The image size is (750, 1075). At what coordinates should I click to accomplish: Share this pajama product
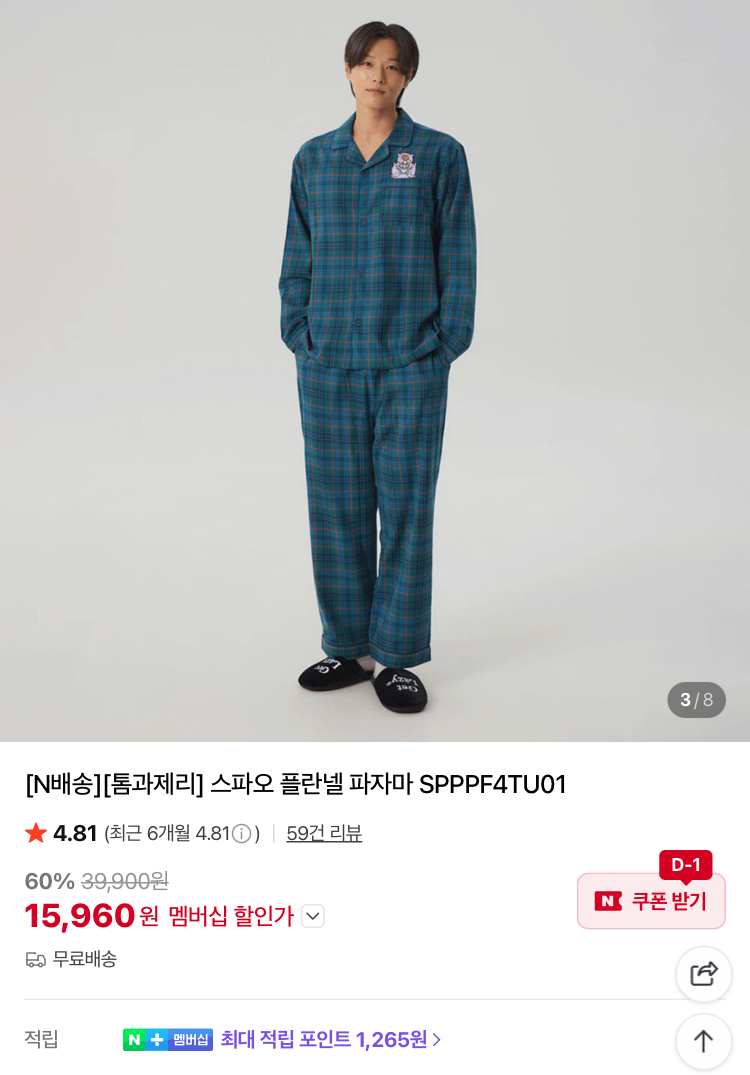point(704,974)
